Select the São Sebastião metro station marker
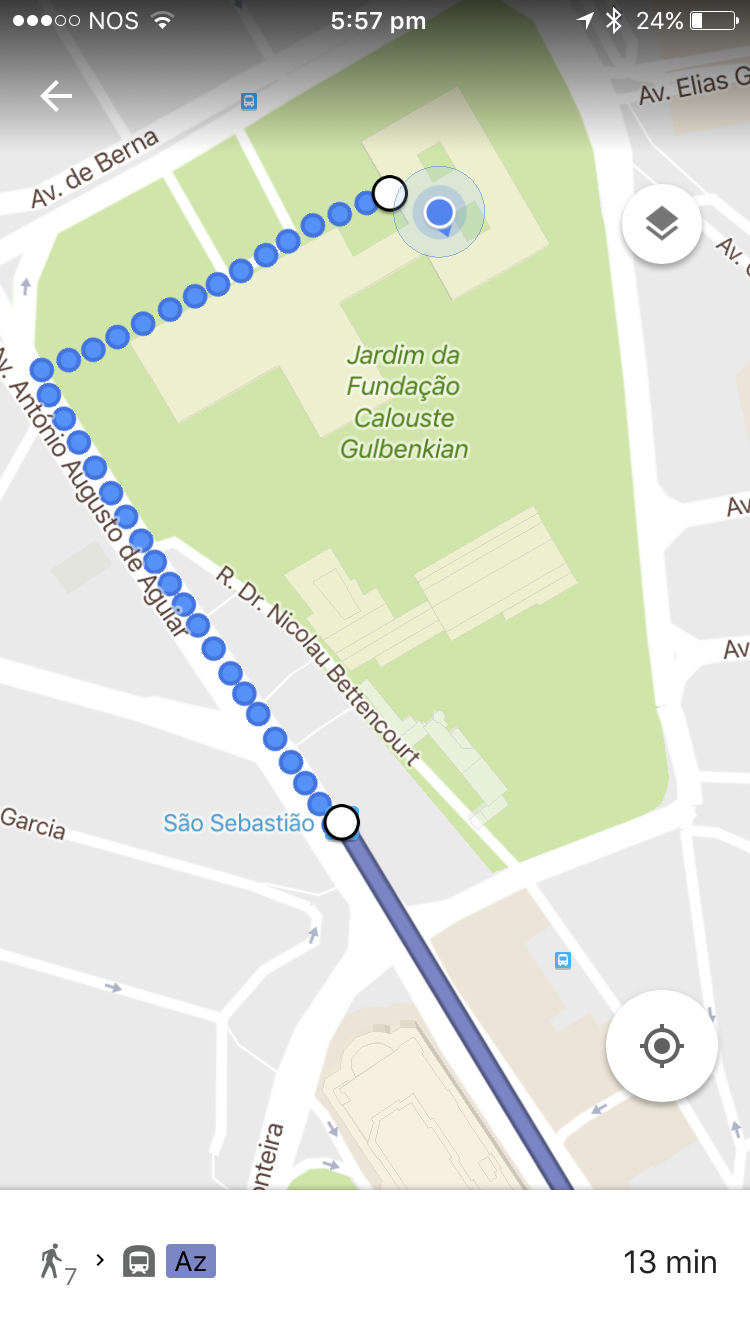Screen dimensions: 750x1334 342,822
